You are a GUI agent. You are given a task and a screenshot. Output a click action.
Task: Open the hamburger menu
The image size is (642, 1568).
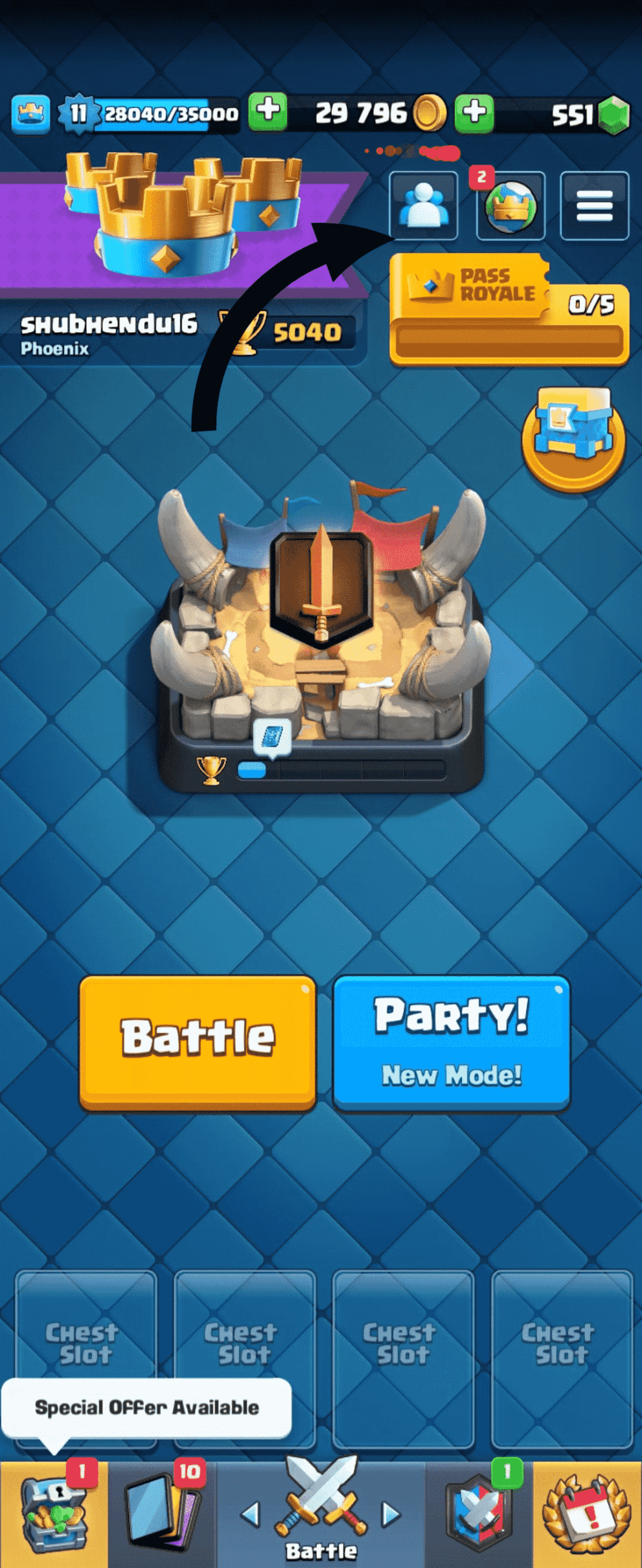(594, 206)
